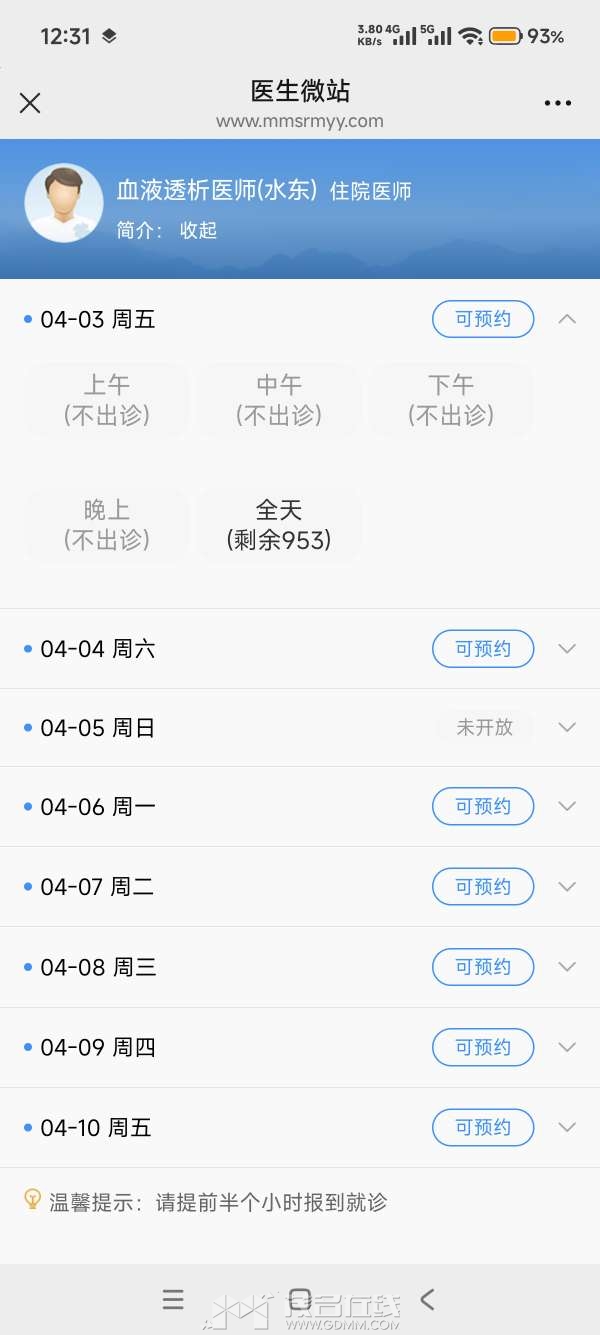Open recent apps from navigation bar

click(x=173, y=1299)
